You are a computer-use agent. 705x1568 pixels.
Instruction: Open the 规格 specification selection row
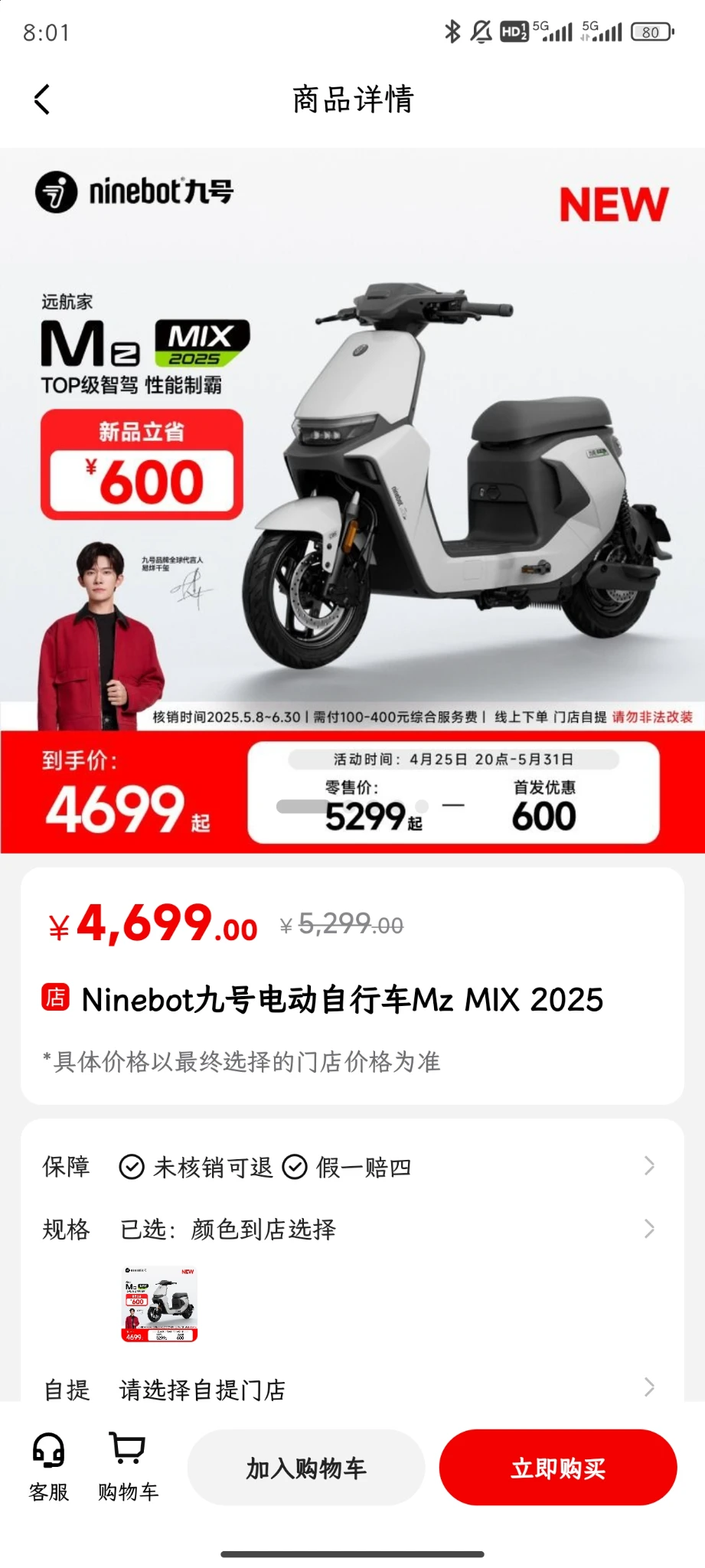(x=352, y=1230)
